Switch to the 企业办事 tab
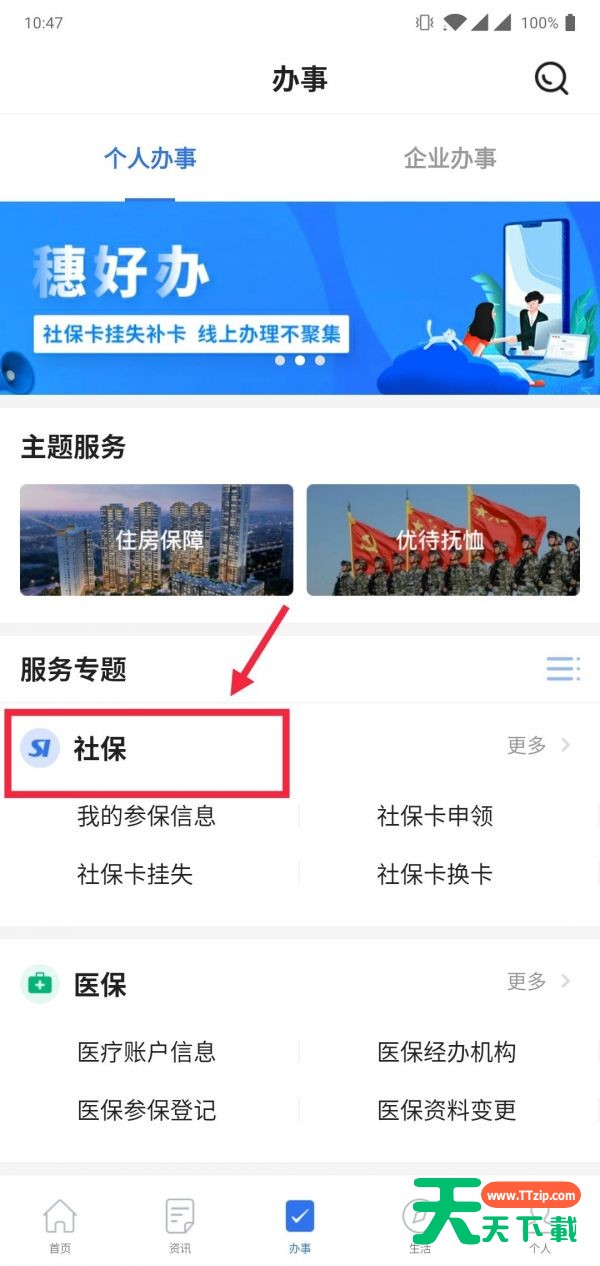Viewport: 600px width, 1266px height. [x=450, y=158]
